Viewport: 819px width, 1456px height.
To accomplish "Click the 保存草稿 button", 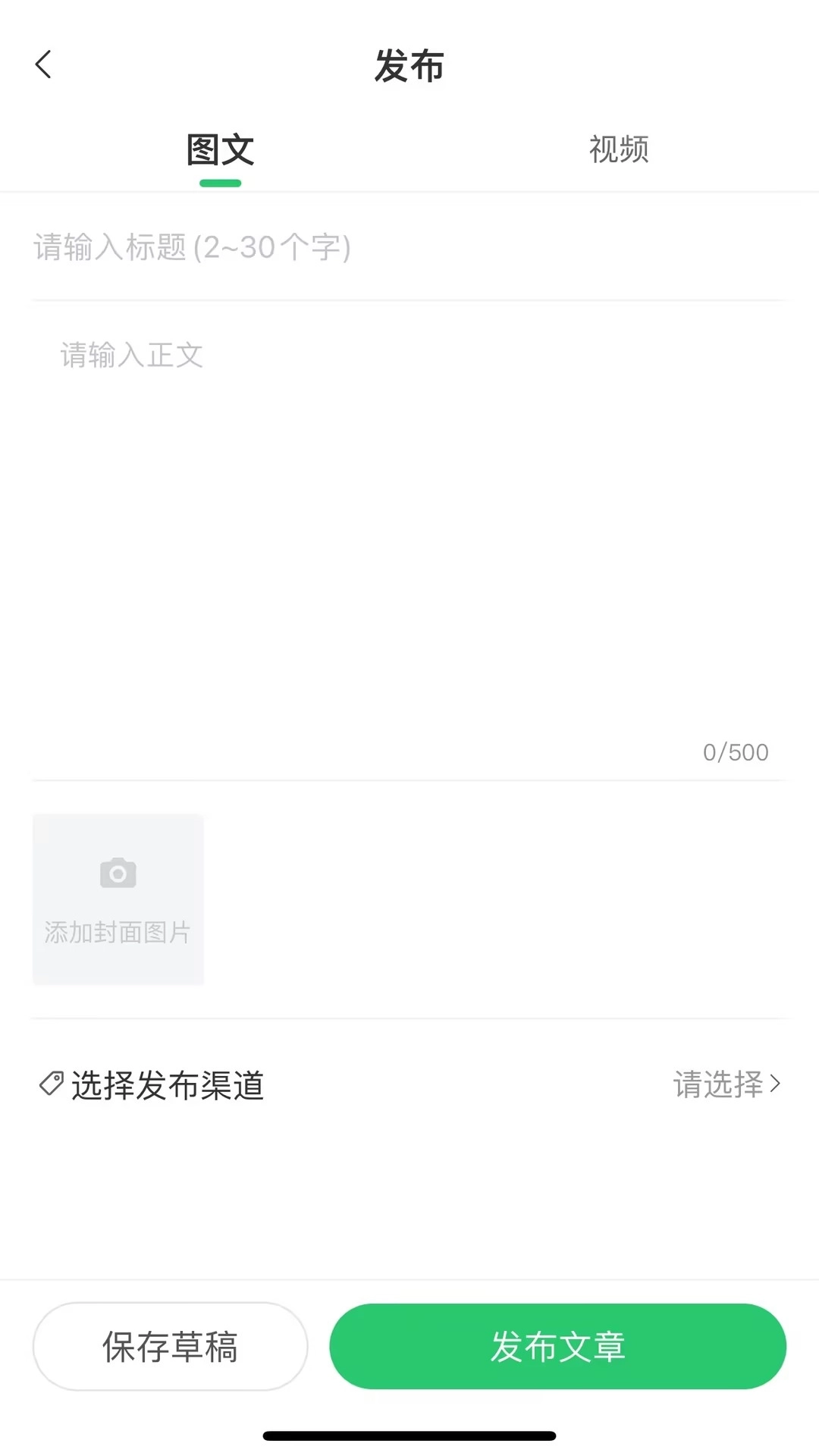I will coord(168,1346).
